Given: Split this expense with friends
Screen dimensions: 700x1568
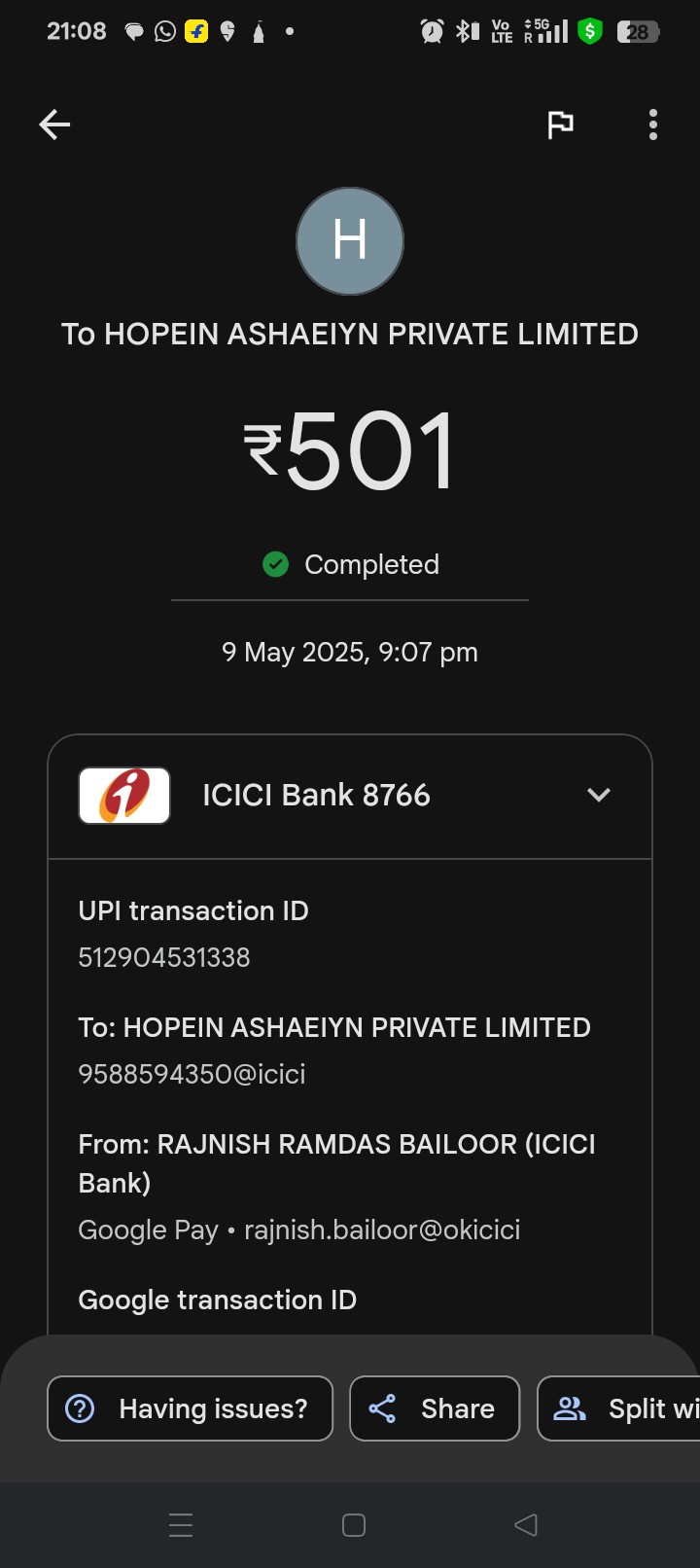Looking at the screenshot, I should pos(619,1408).
